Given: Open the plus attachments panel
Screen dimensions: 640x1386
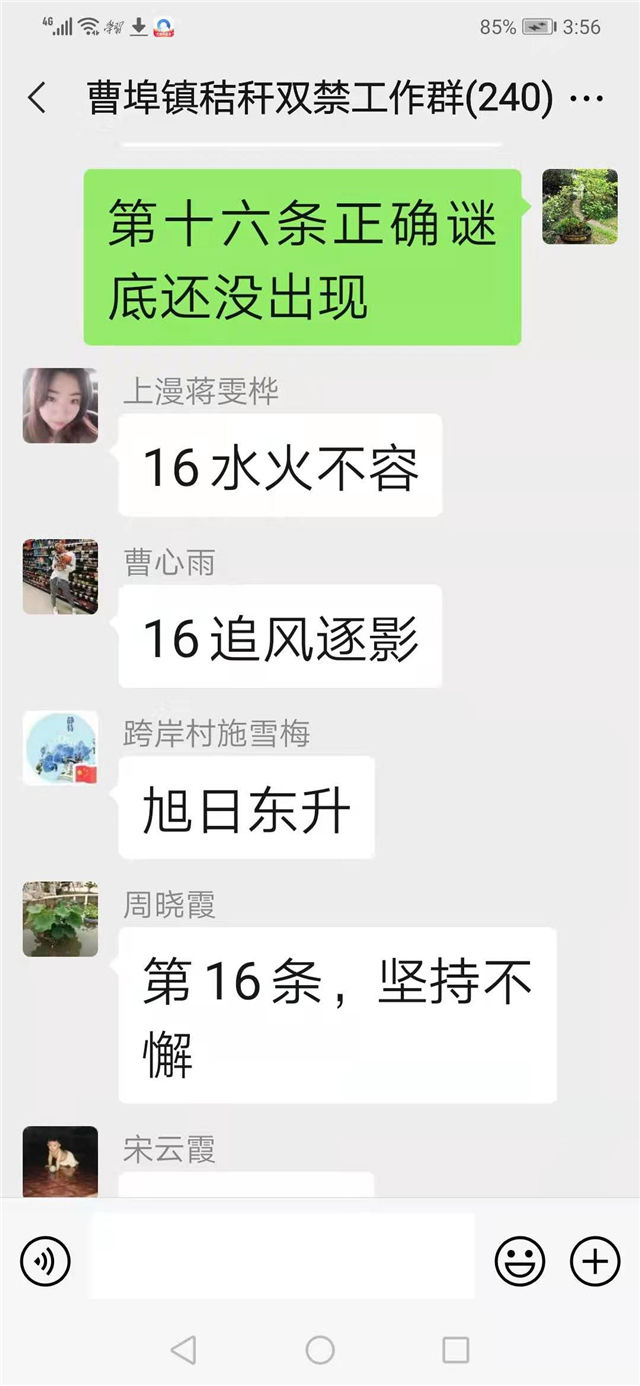Looking at the screenshot, I should pos(595,1260).
